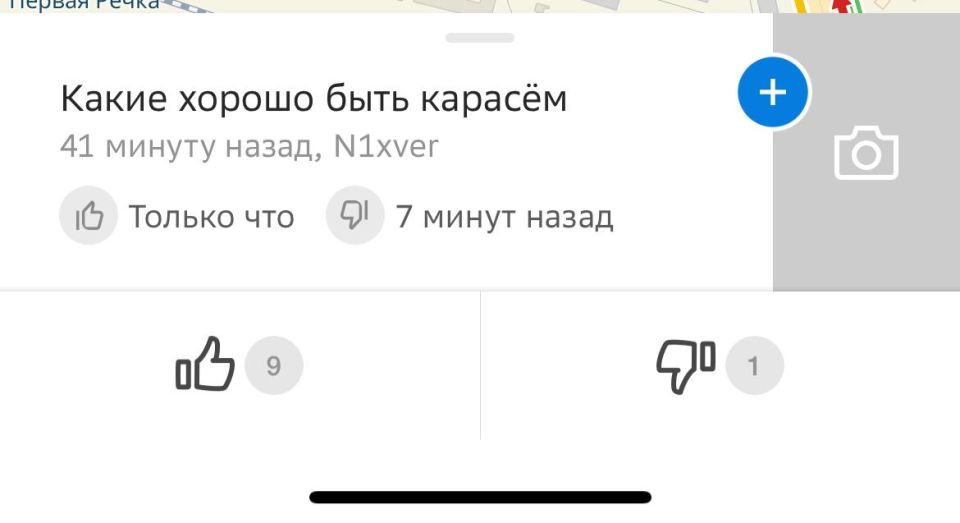
Task: Tap the blue plus button
Action: 773,93
